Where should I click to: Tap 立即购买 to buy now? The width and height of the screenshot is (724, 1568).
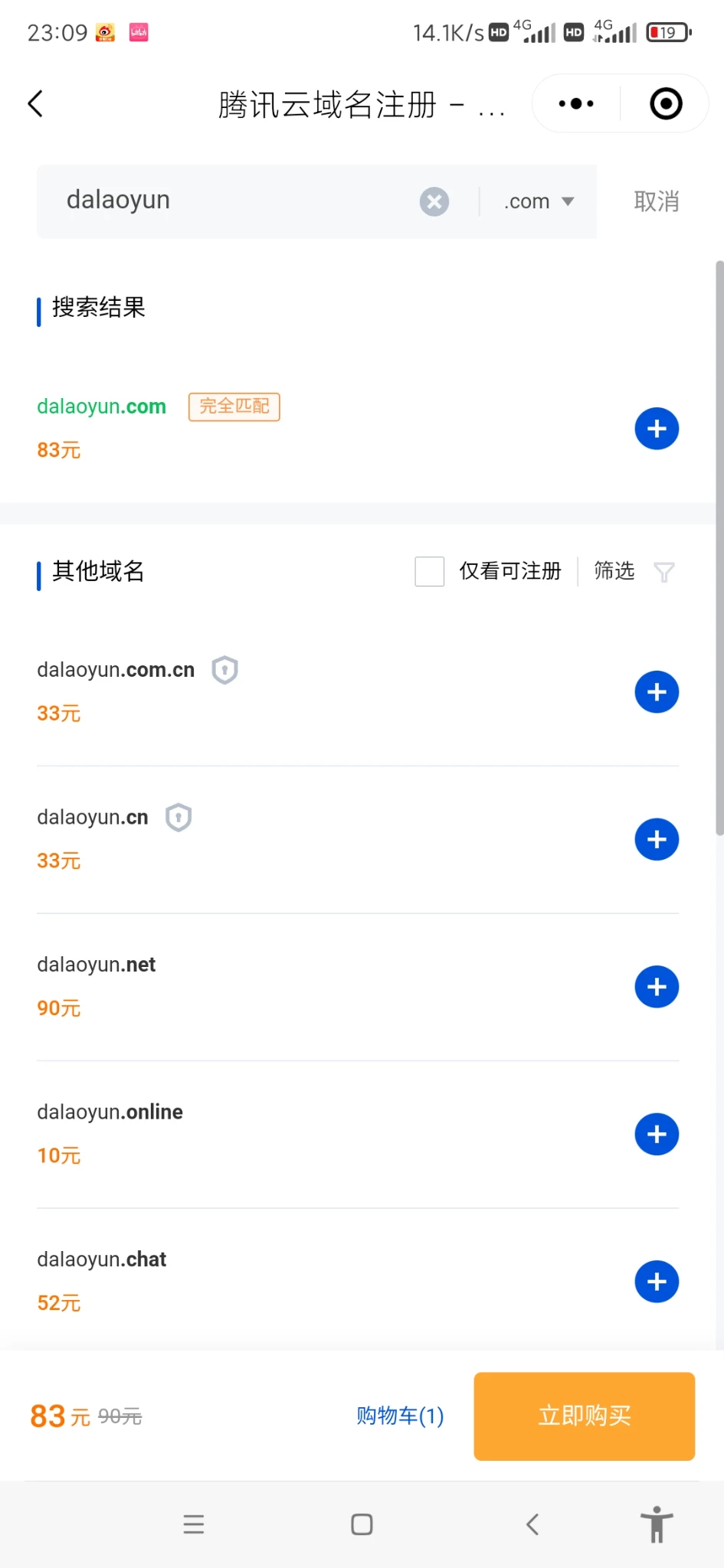click(584, 1416)
